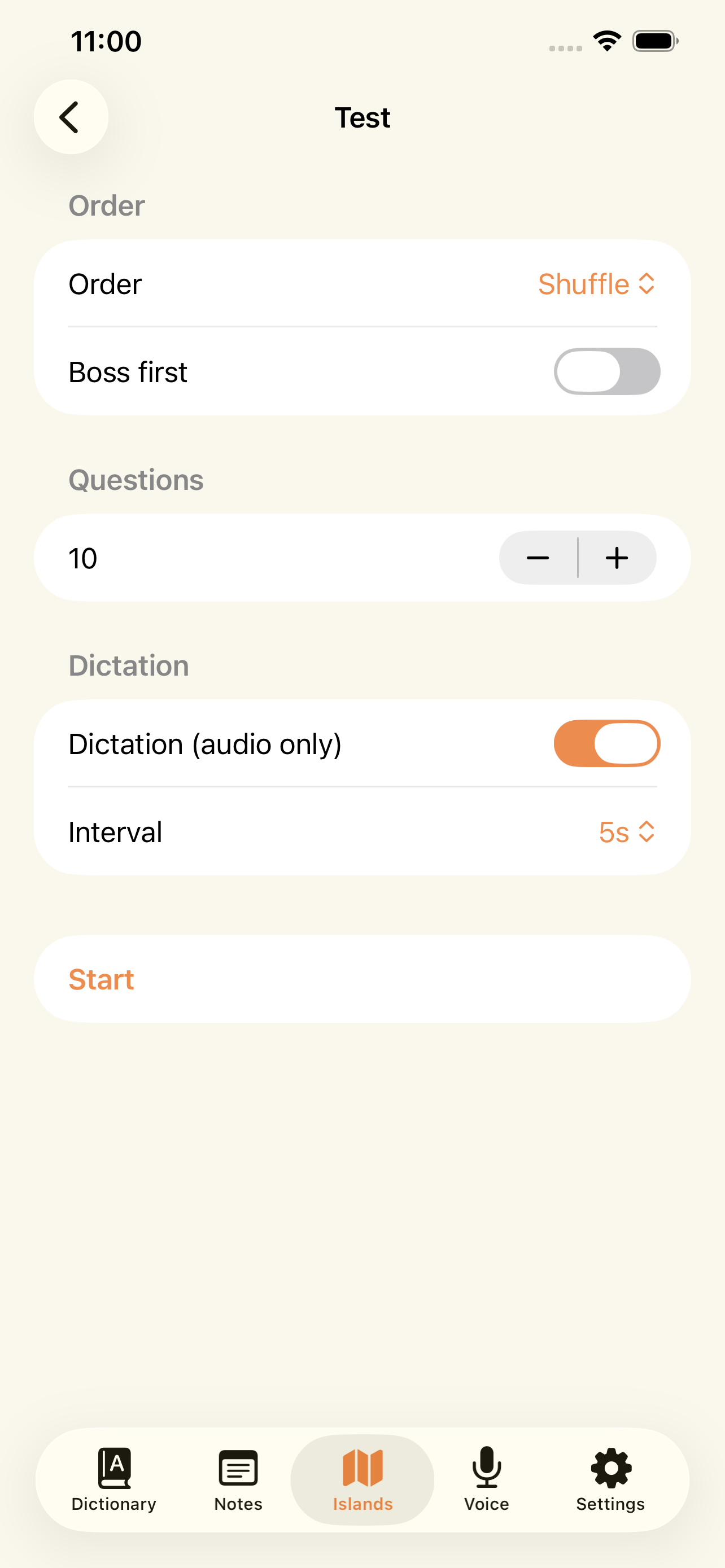Turn off Dictation (audio only)
The height and width of the screenshot is (1568, 725).
[x=607, y=743]
